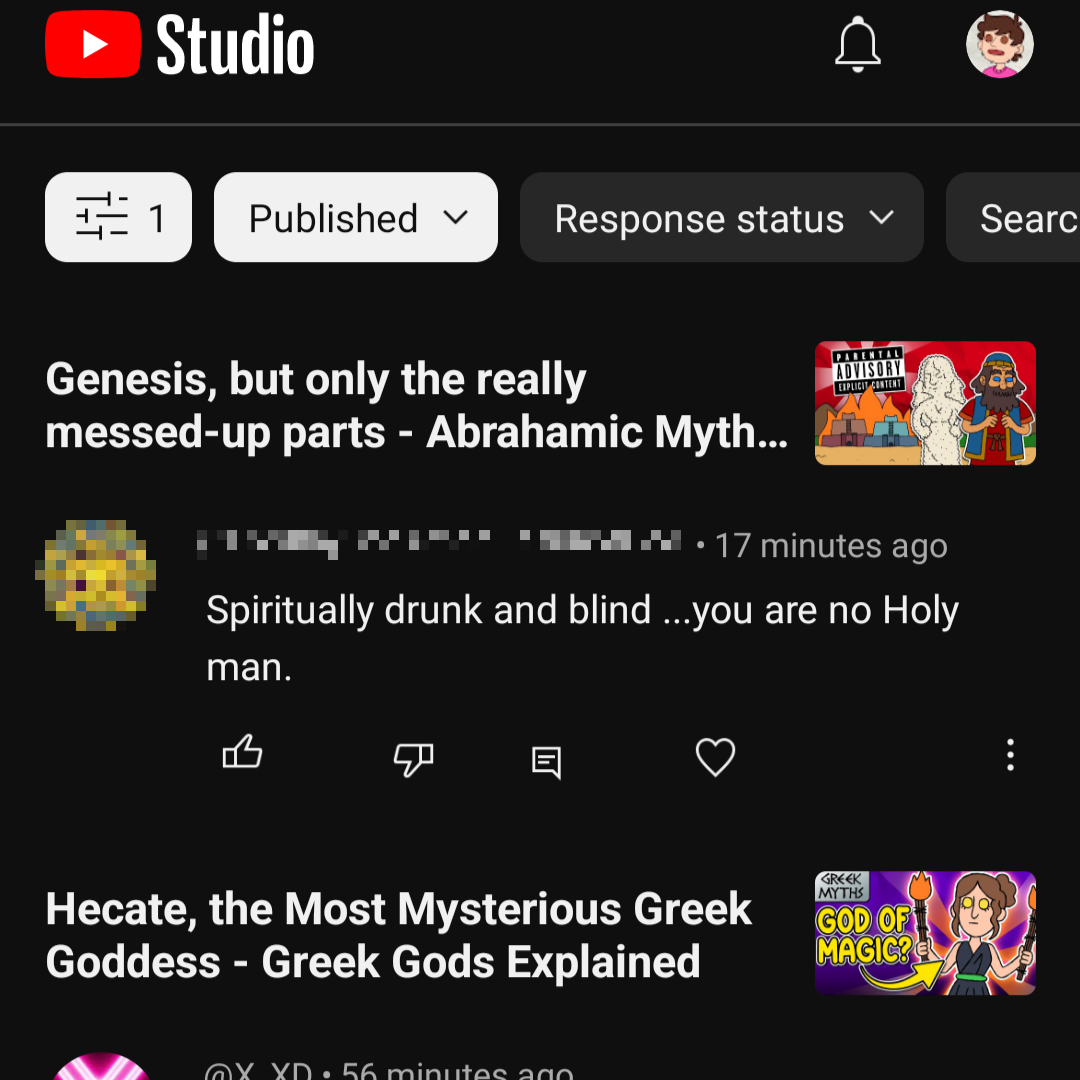Open the account profile avatar
The image size is (1080, 1080).
999,46
